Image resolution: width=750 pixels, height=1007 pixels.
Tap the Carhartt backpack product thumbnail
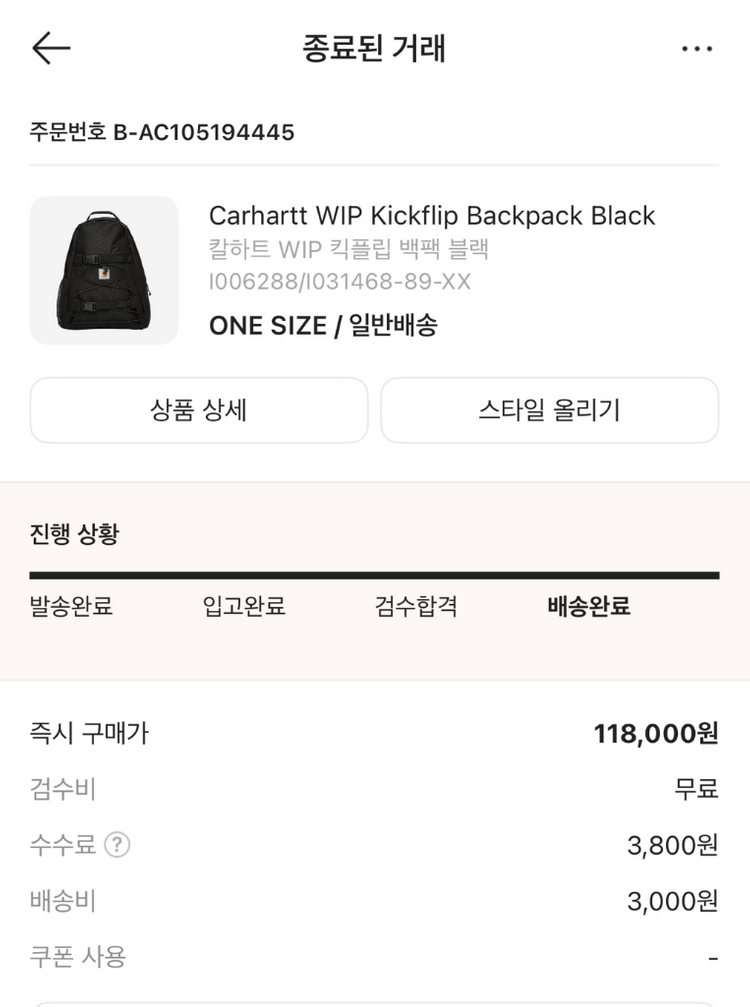104,268
